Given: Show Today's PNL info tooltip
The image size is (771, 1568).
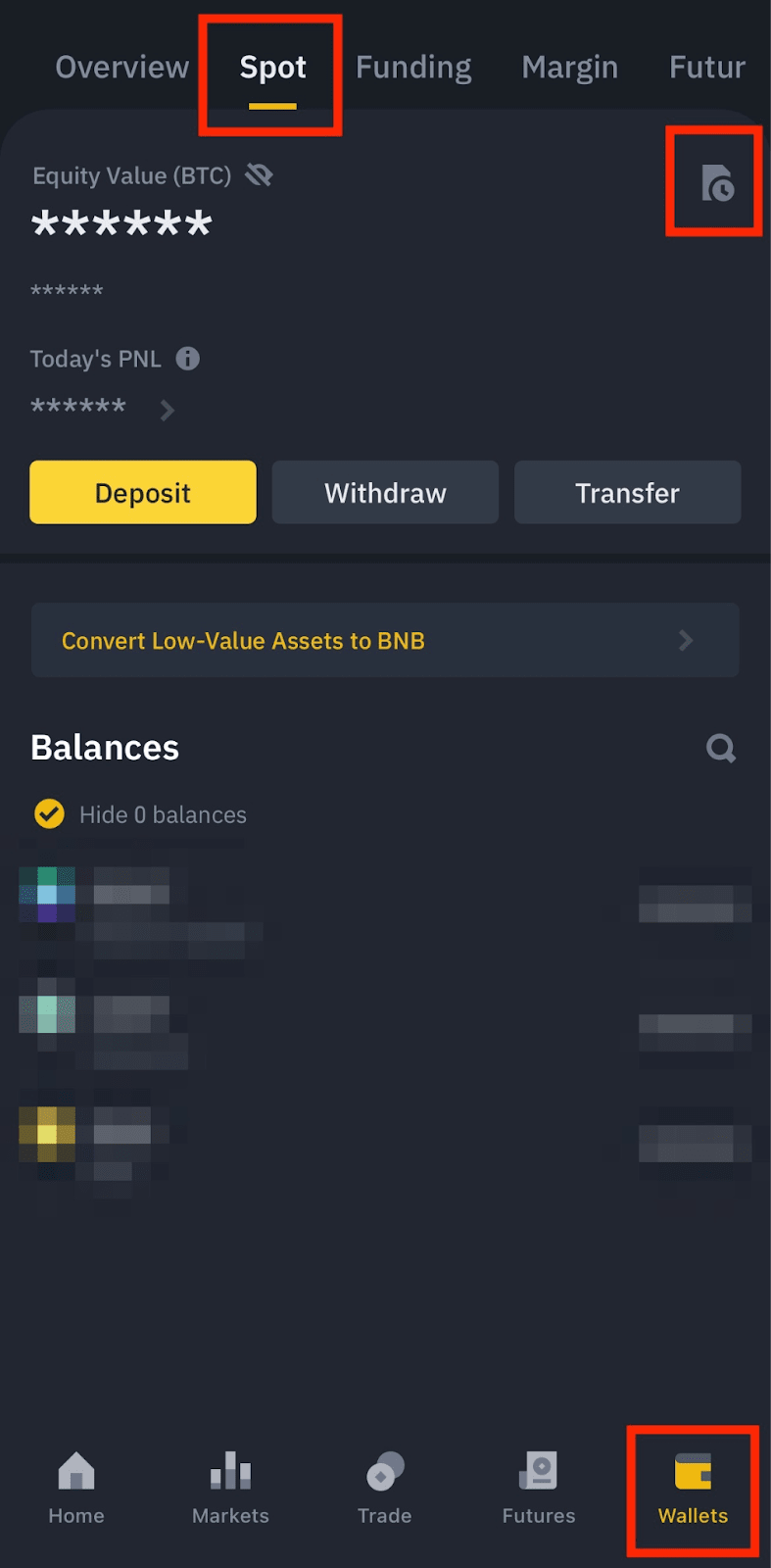Looking at the screenshot, I should point(188,359).
